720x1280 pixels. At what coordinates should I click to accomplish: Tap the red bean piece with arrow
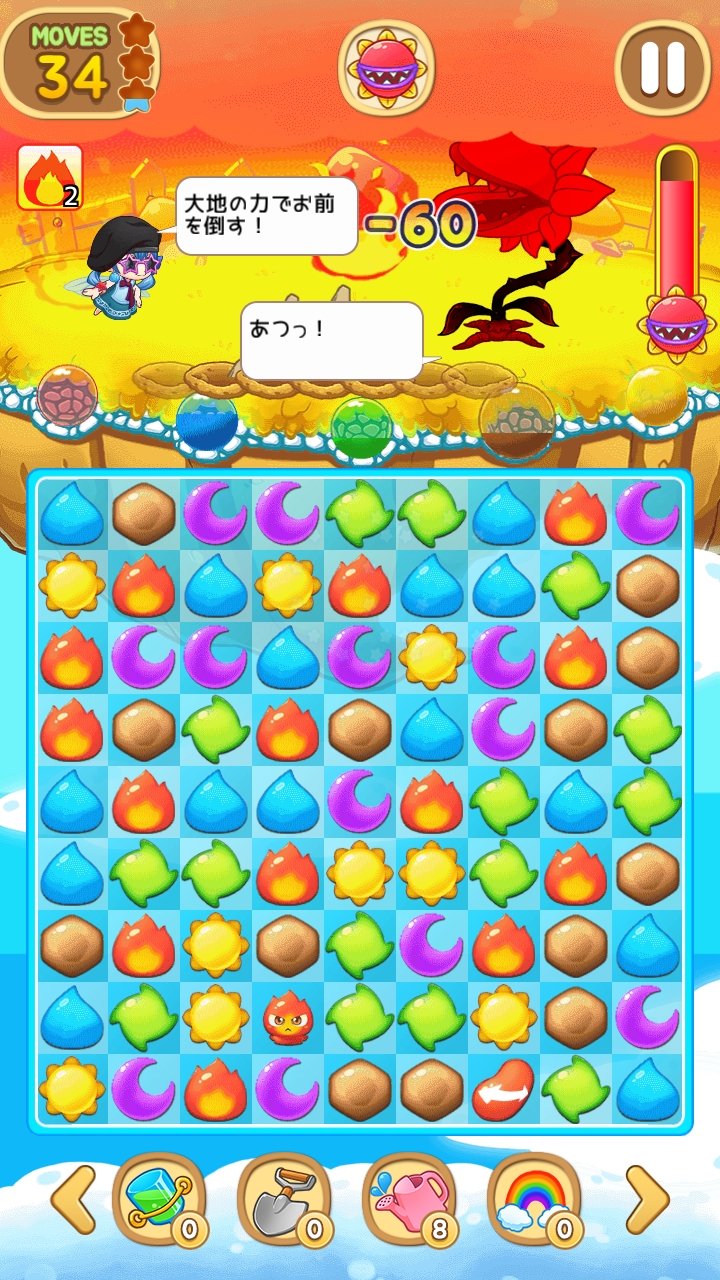click(503, 1088)
